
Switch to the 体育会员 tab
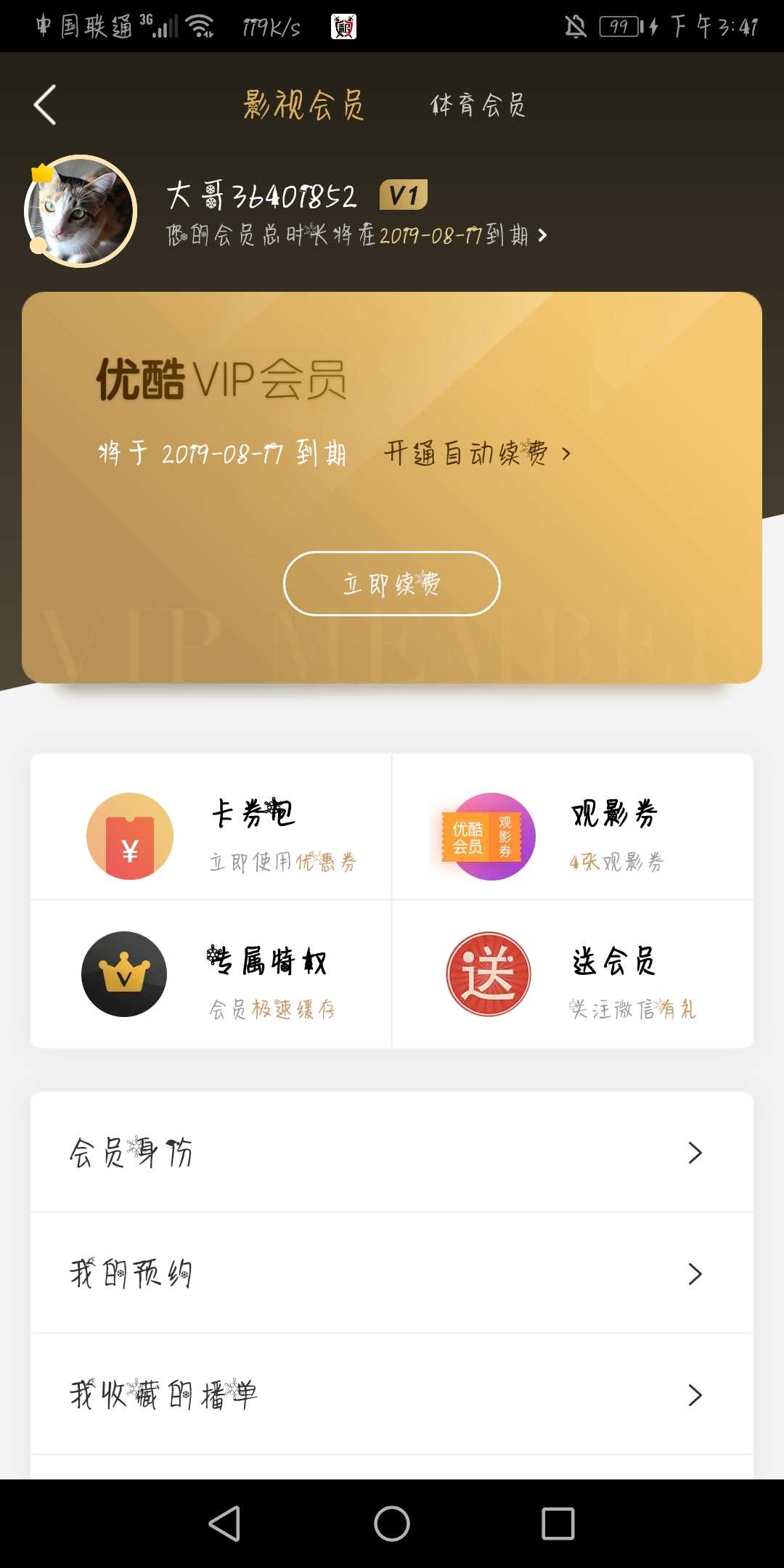pos(478,105)
